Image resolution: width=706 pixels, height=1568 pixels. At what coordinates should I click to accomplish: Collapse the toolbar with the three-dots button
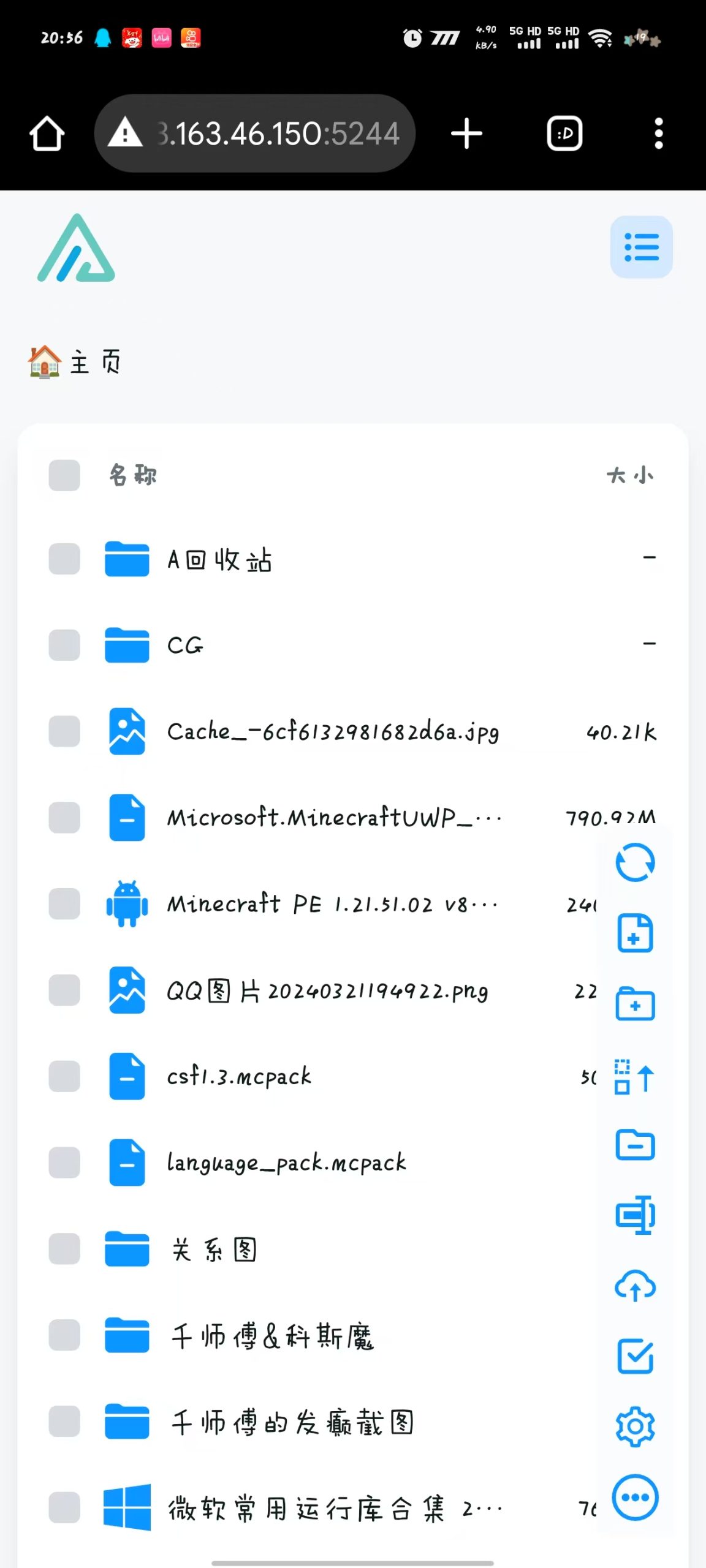coord(635,1497)
